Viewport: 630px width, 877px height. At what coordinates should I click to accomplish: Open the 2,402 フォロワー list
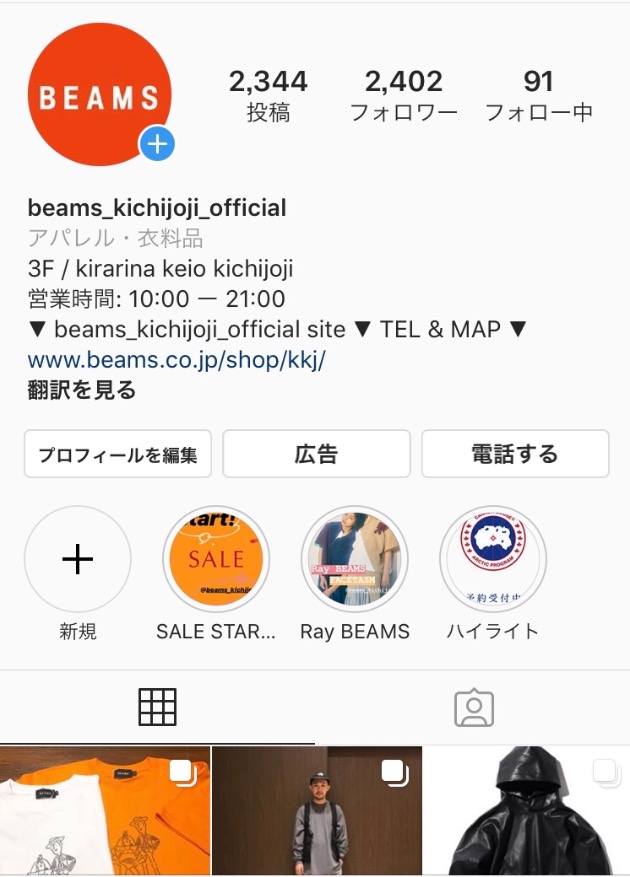point(403,95)
